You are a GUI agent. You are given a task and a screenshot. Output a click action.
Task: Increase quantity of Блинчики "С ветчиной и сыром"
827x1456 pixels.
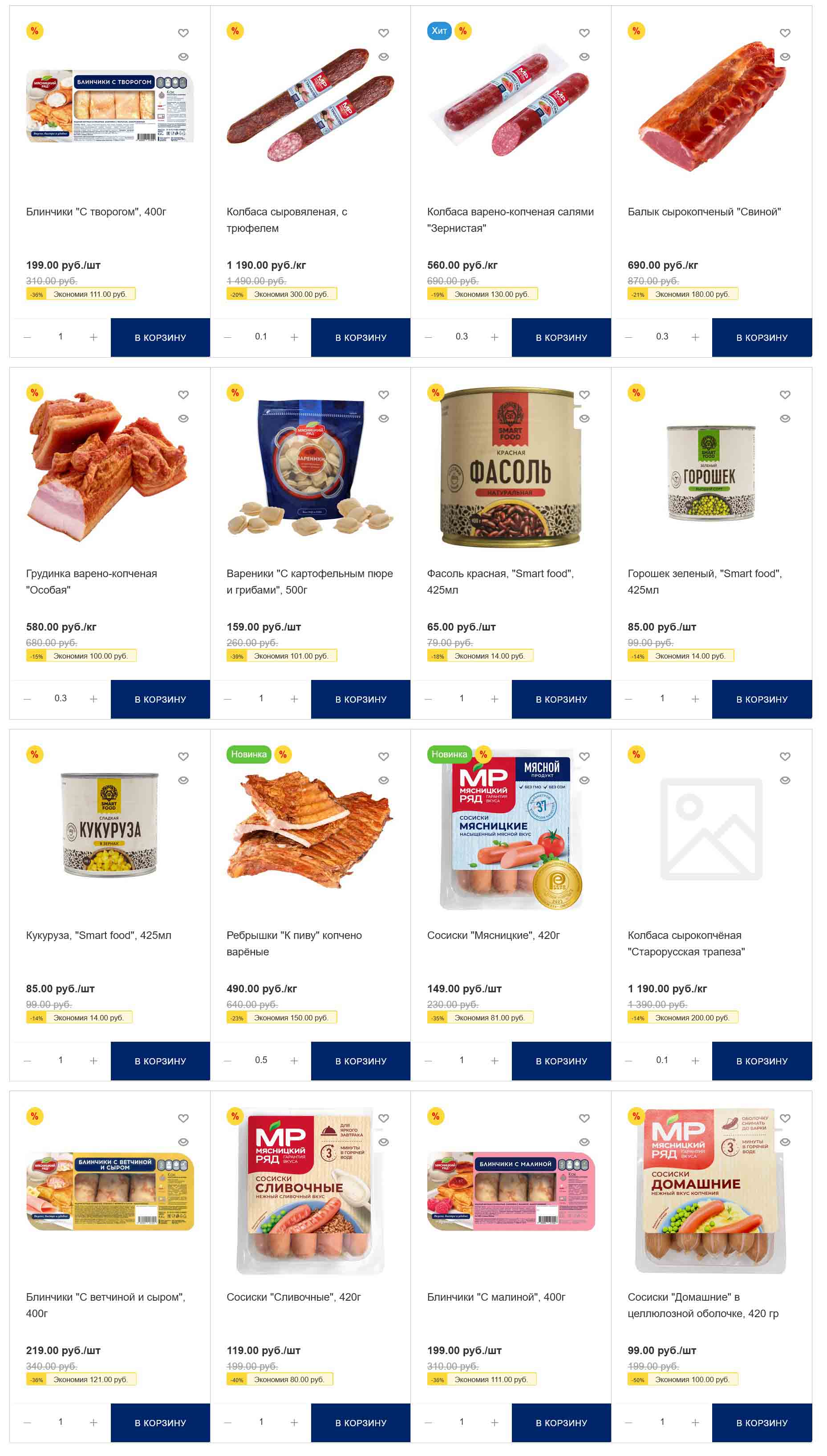pos(94,1423)
